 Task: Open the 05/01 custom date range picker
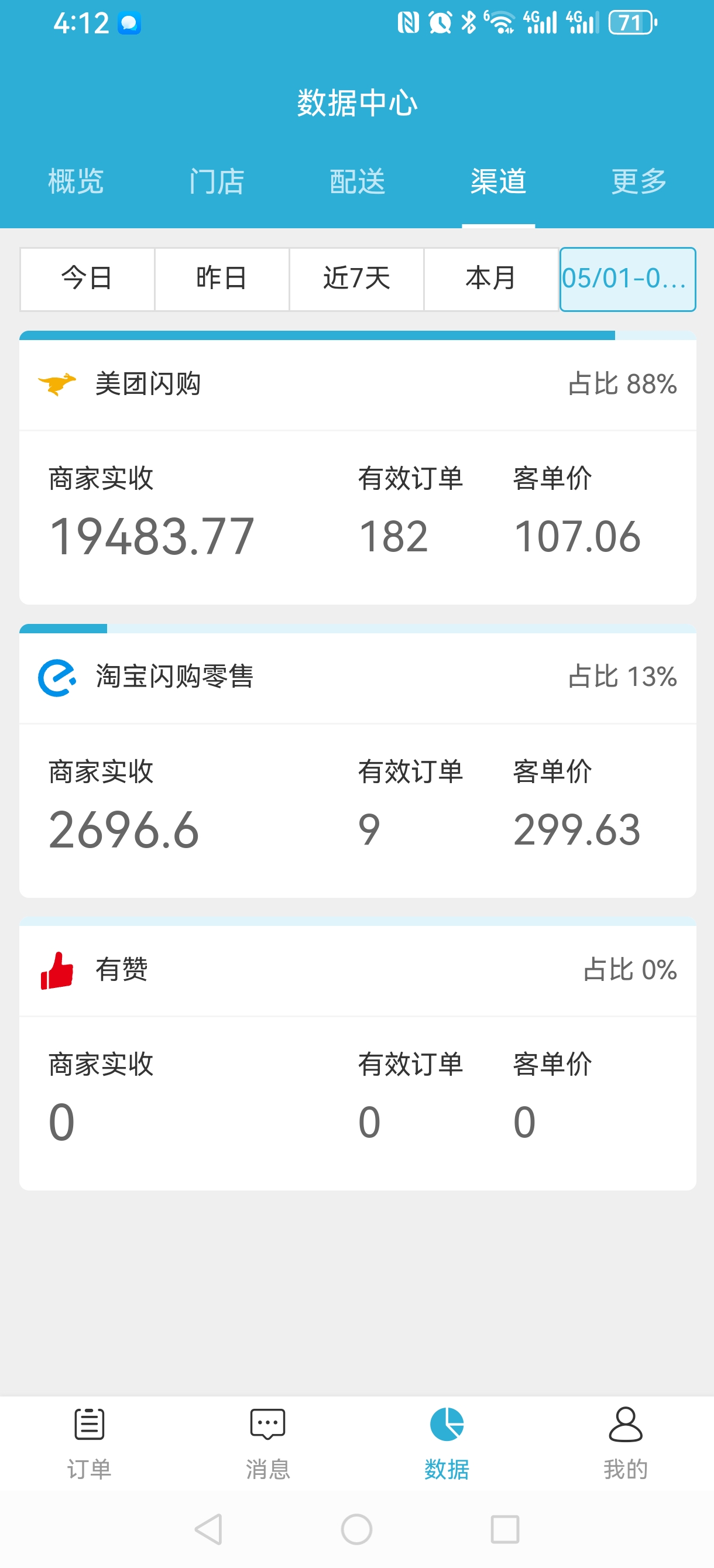(627, 279)
